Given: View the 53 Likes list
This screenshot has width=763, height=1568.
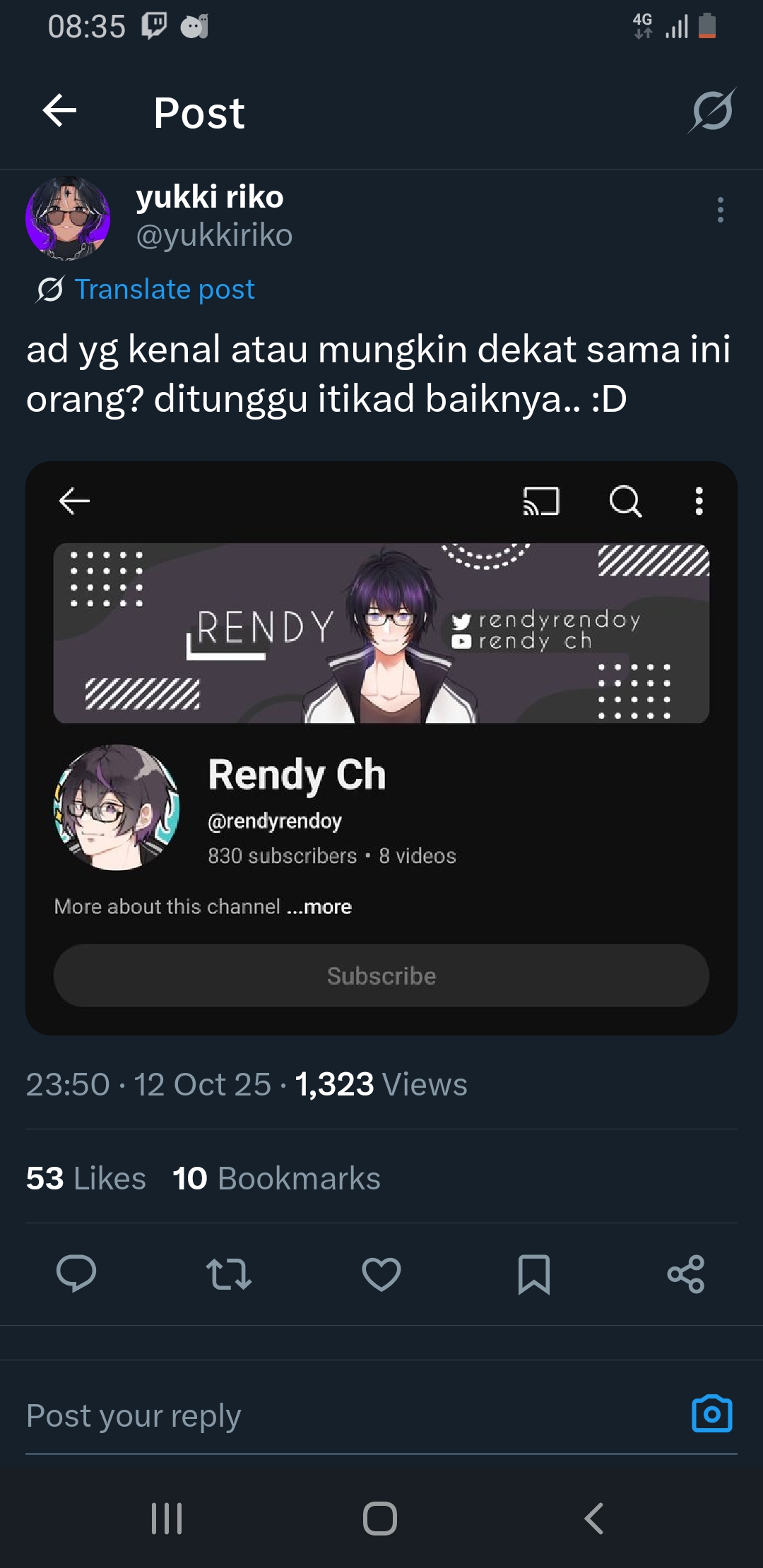Looking at the screenshot, I should [86, 1178].
